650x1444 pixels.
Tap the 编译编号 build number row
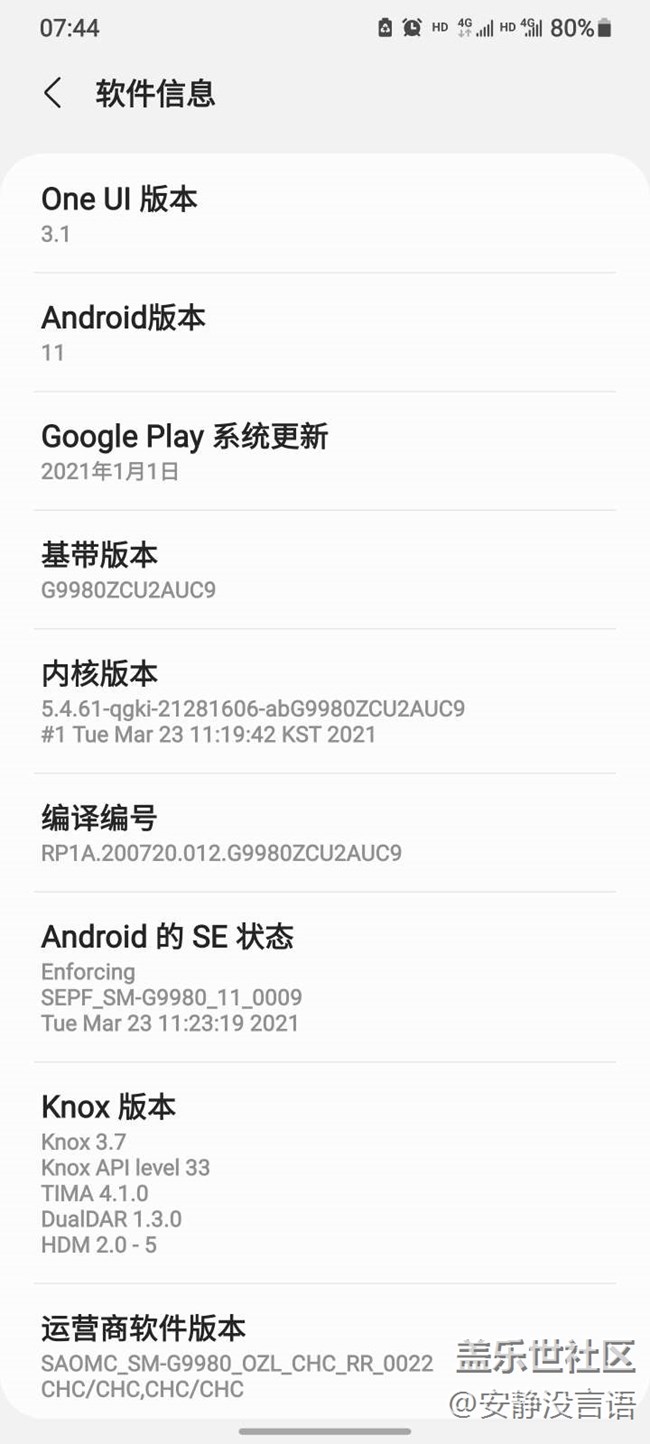click(324, 834)
